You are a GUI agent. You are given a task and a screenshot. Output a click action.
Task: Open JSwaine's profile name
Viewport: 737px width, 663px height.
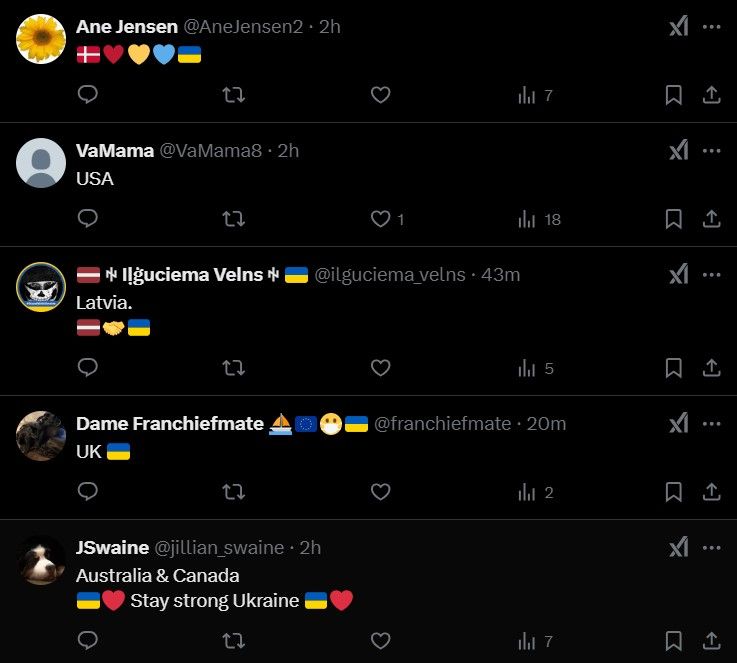112,548
